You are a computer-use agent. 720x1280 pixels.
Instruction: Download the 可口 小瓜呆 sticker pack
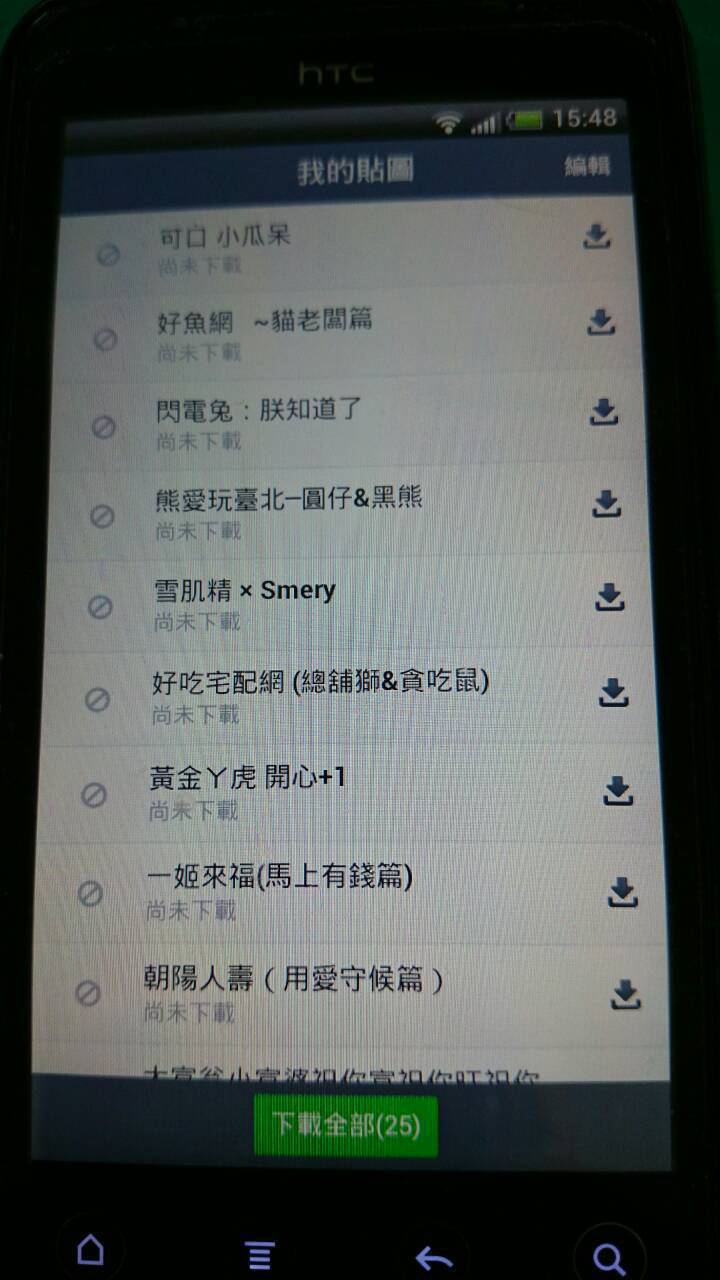(x=596, y=237)
